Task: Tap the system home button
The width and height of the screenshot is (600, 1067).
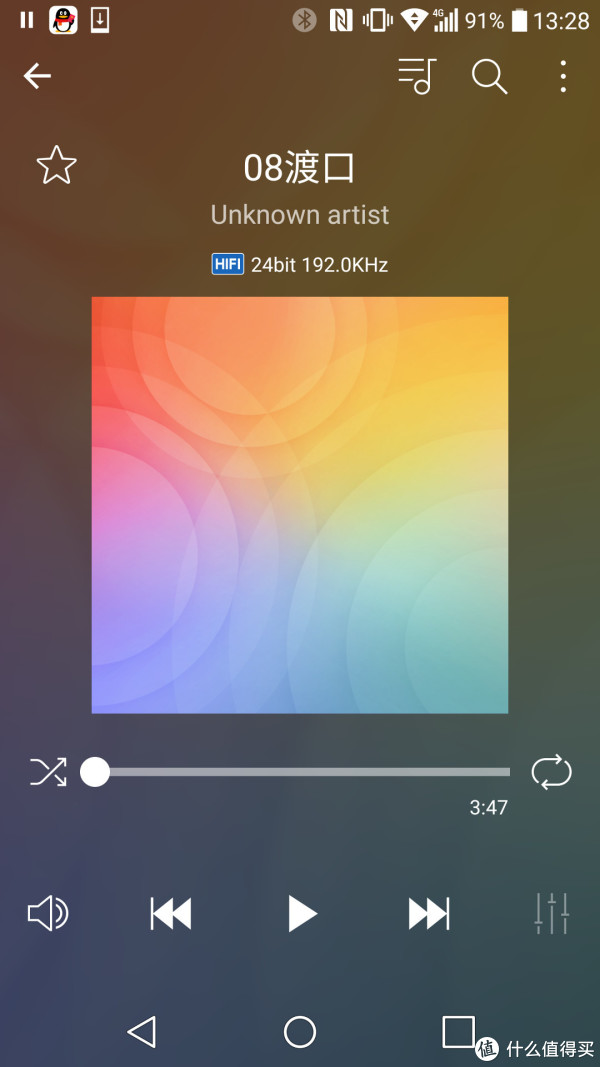Action: point(300,1032)
